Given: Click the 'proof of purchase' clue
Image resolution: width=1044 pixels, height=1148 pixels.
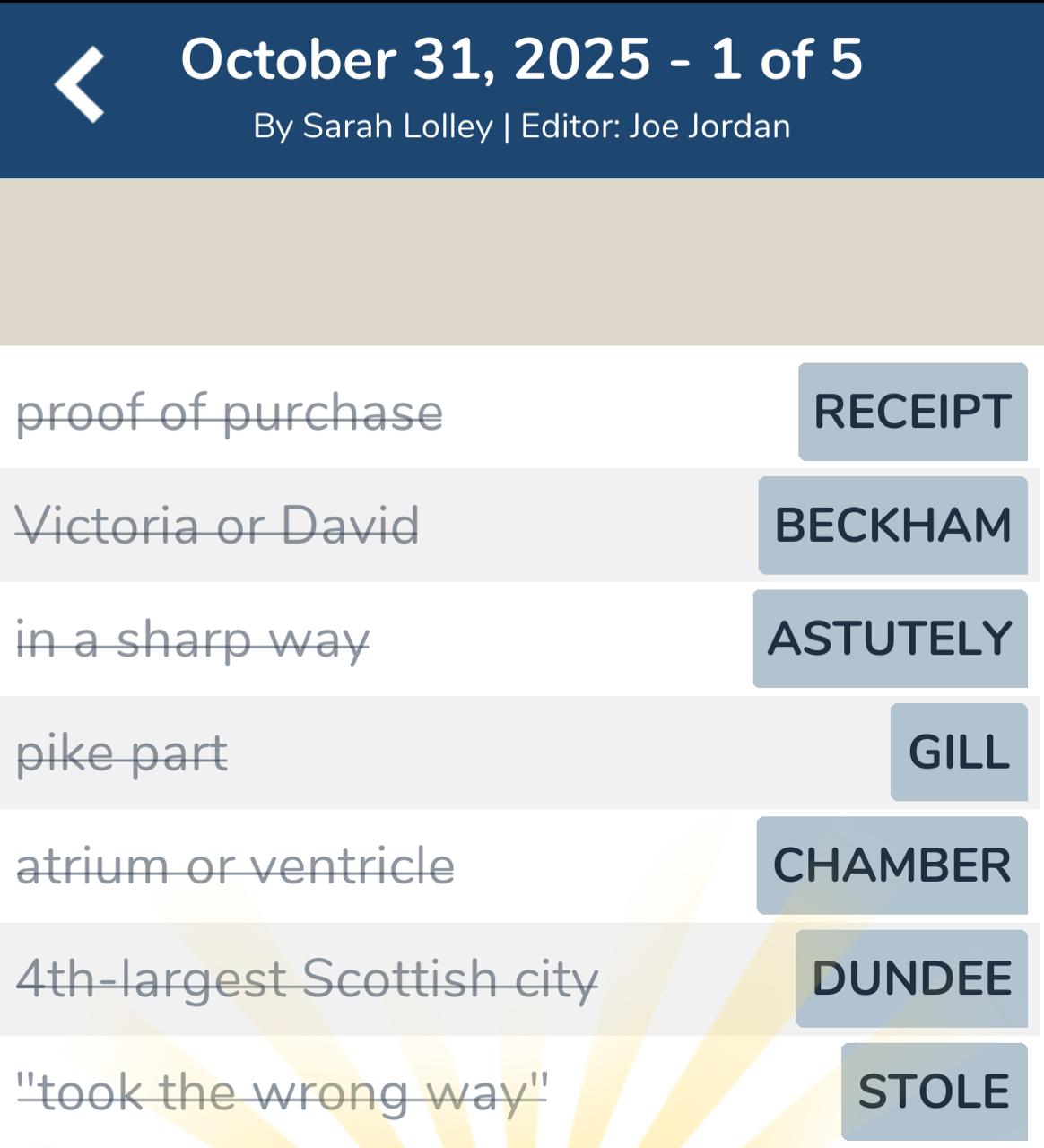Looking at the screenshot, I should pyautogui.click(x=230, y=413).
